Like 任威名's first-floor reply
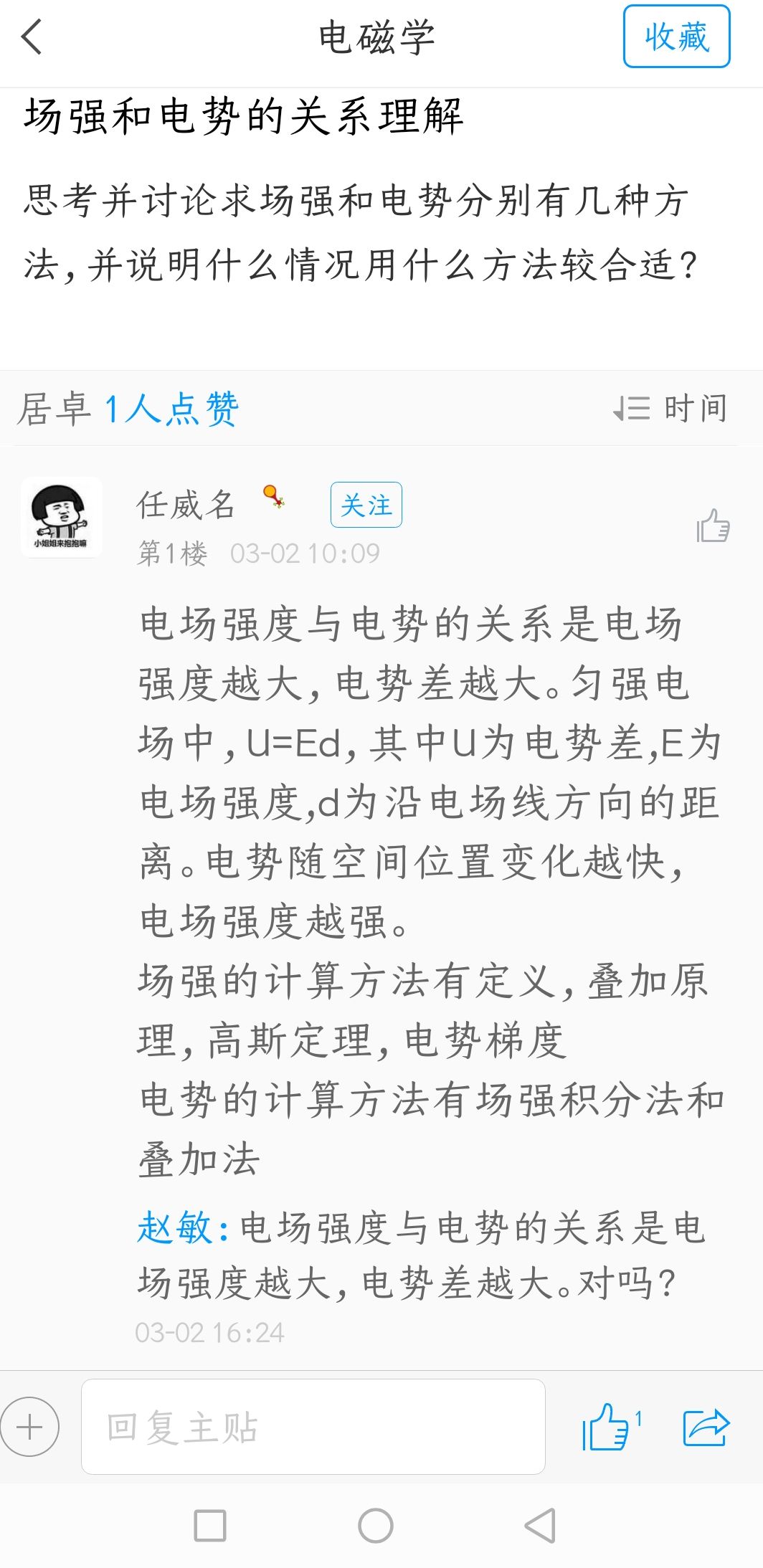 [713, 526]
